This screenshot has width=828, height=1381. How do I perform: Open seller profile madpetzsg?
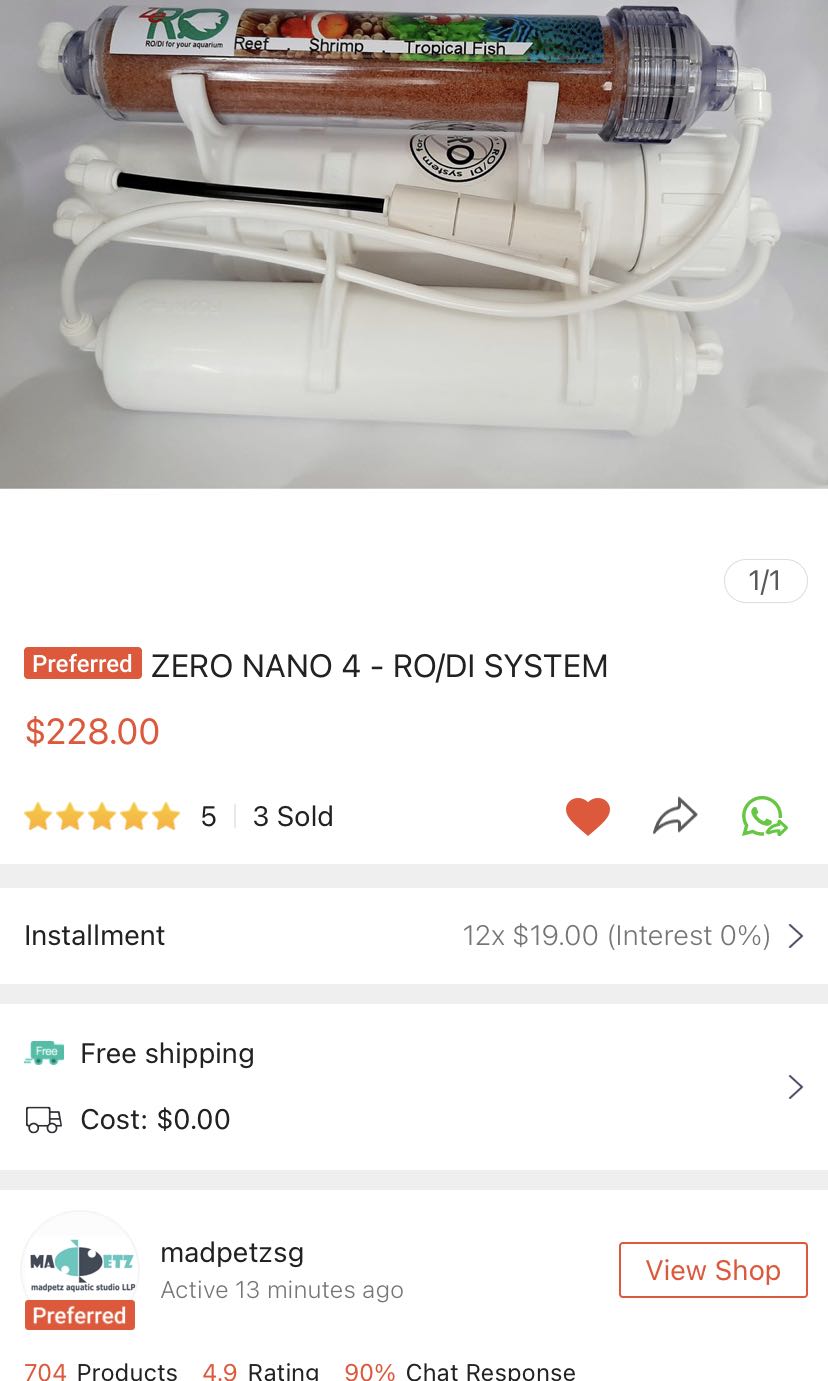click(232, 1252)
